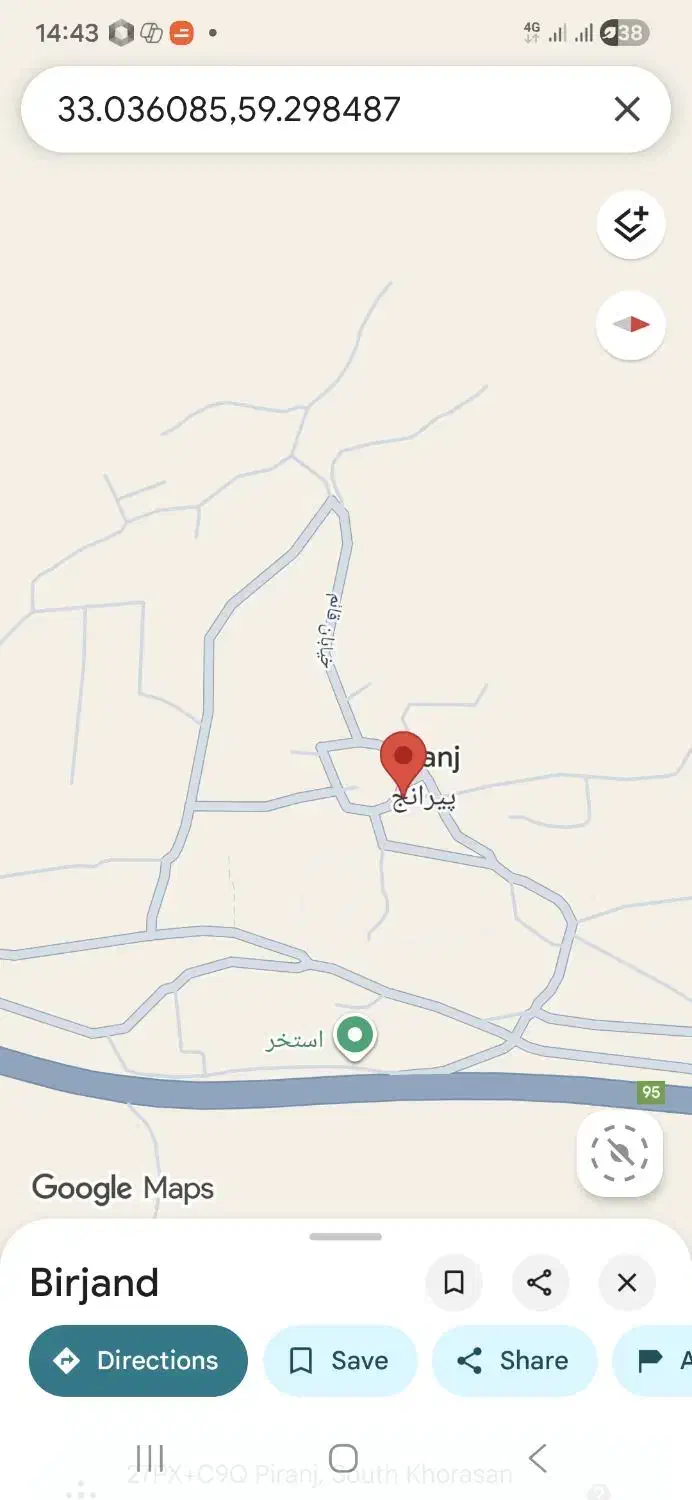This screenshot has width=692, height=1500.
Task: Clear the search coordinates with X
Action: (x=627, y=109)
